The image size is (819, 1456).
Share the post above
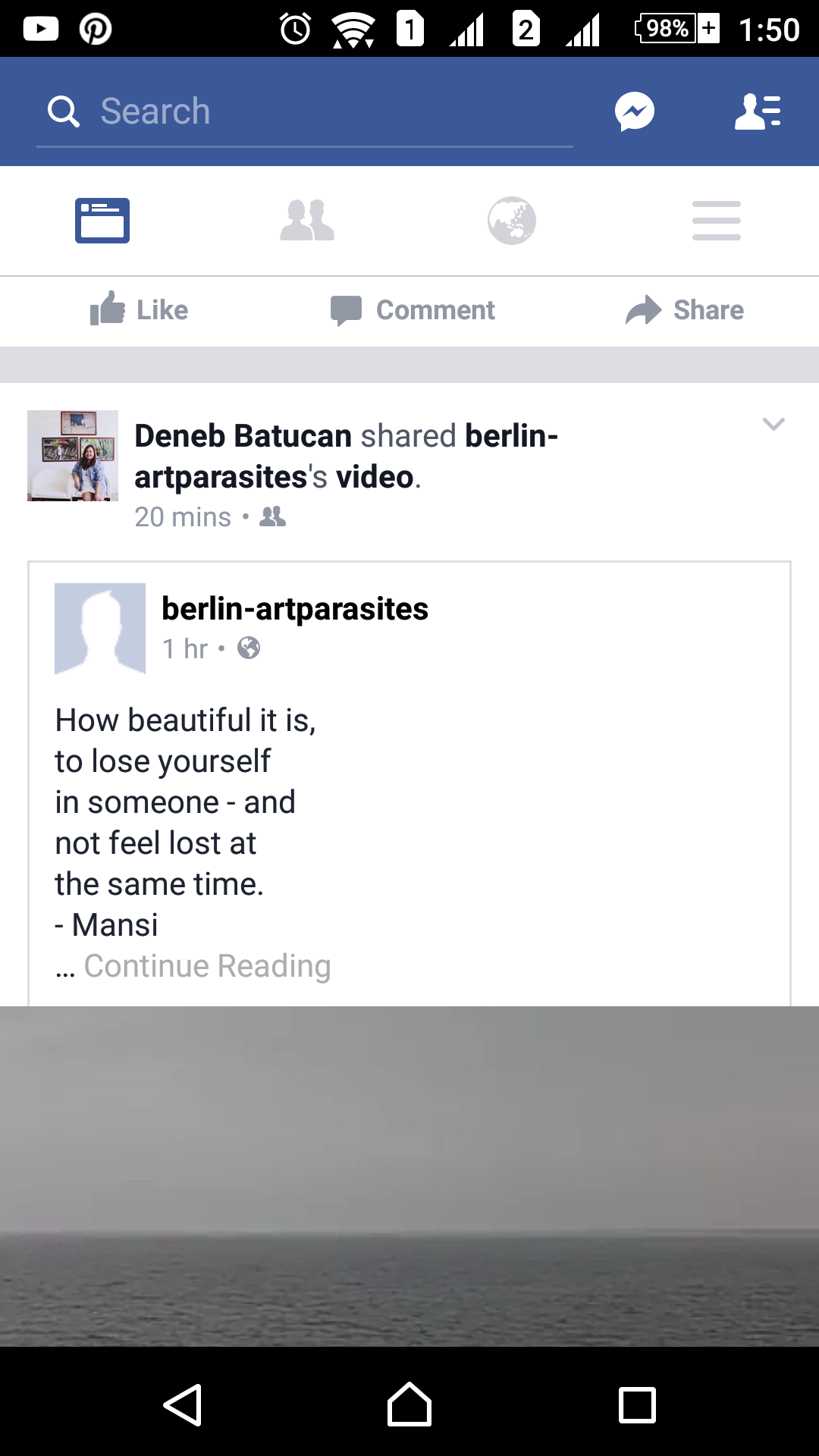point(685,310)
